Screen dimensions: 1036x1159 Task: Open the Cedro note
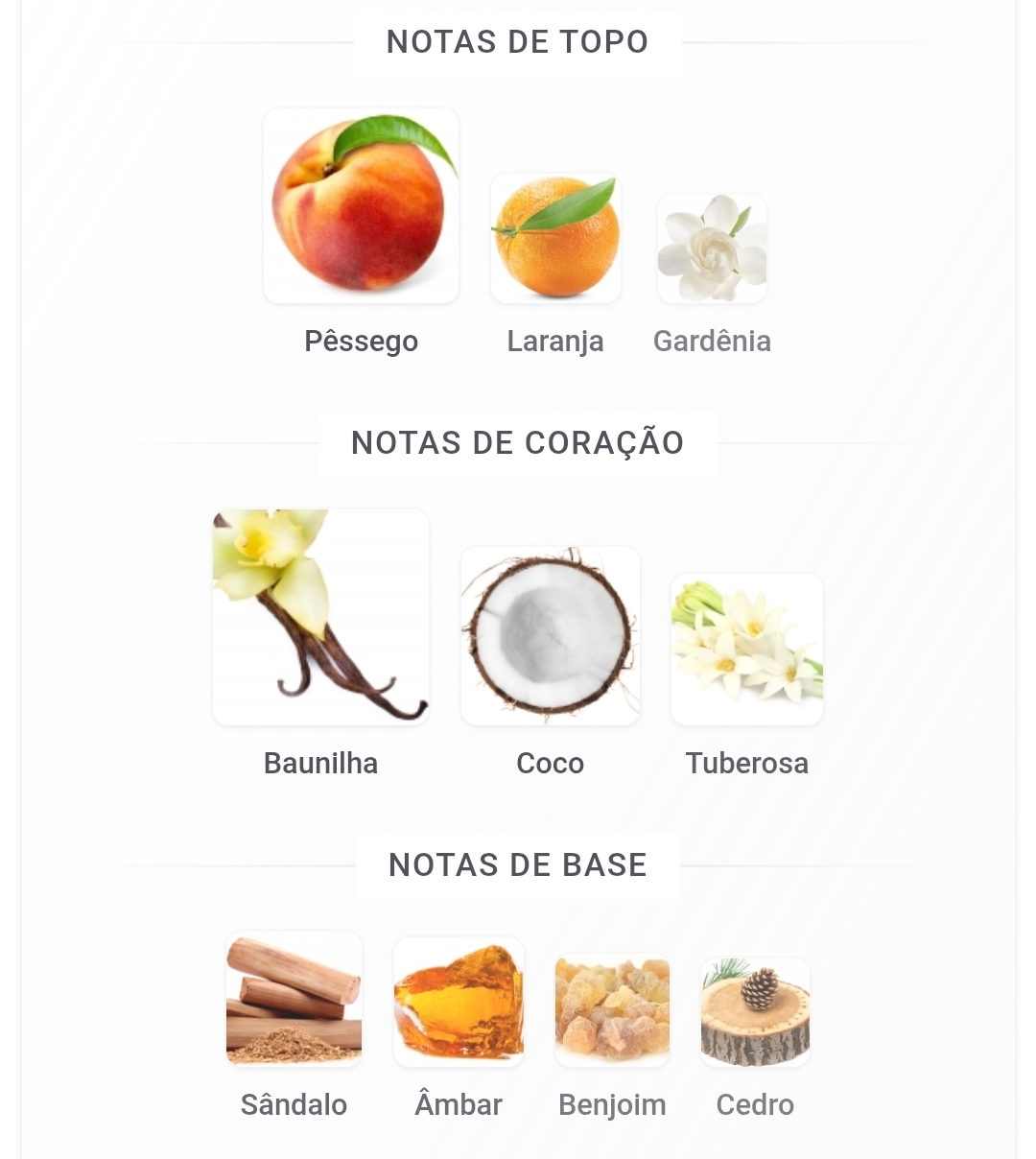[x=755, y=1012]
